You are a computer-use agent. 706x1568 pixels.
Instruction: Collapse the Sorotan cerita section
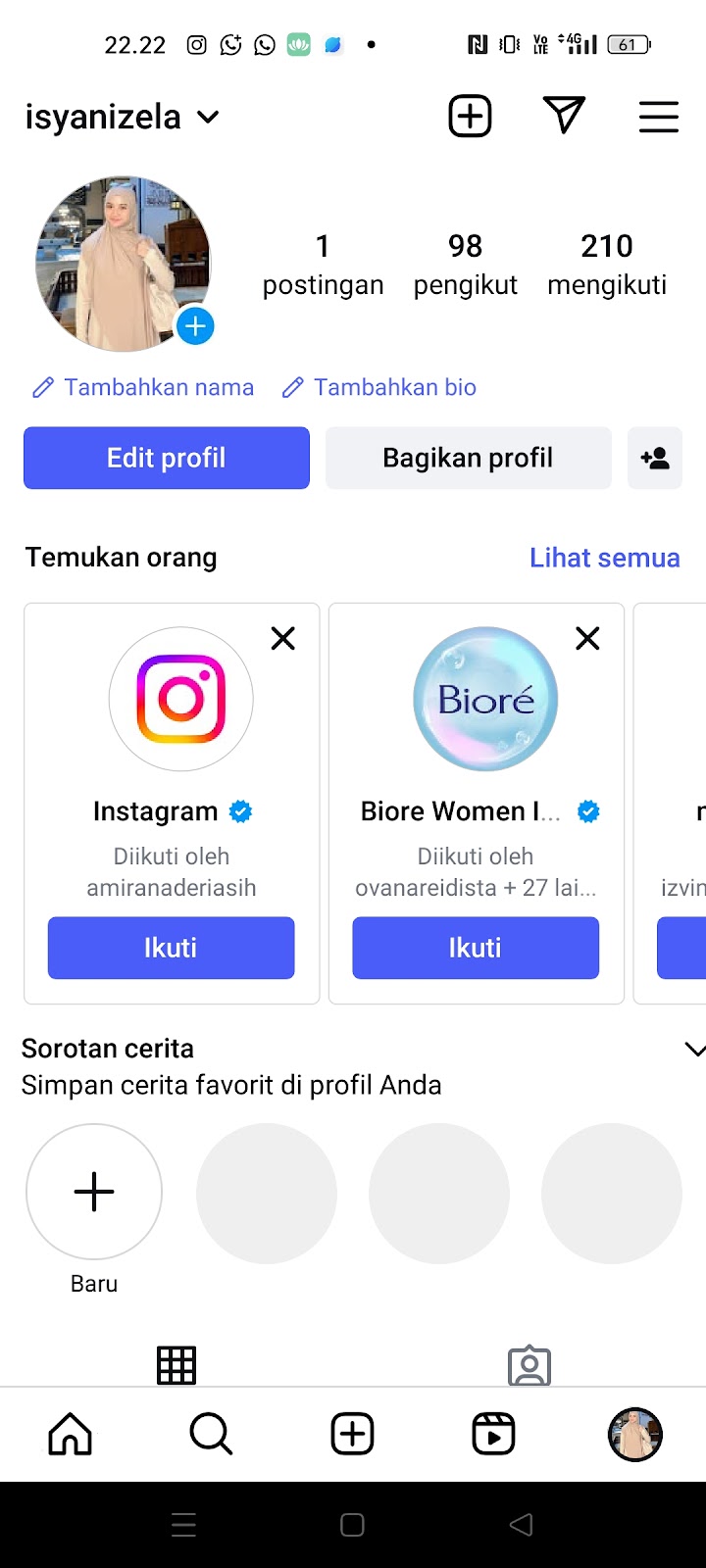(x=693, y=1050)
